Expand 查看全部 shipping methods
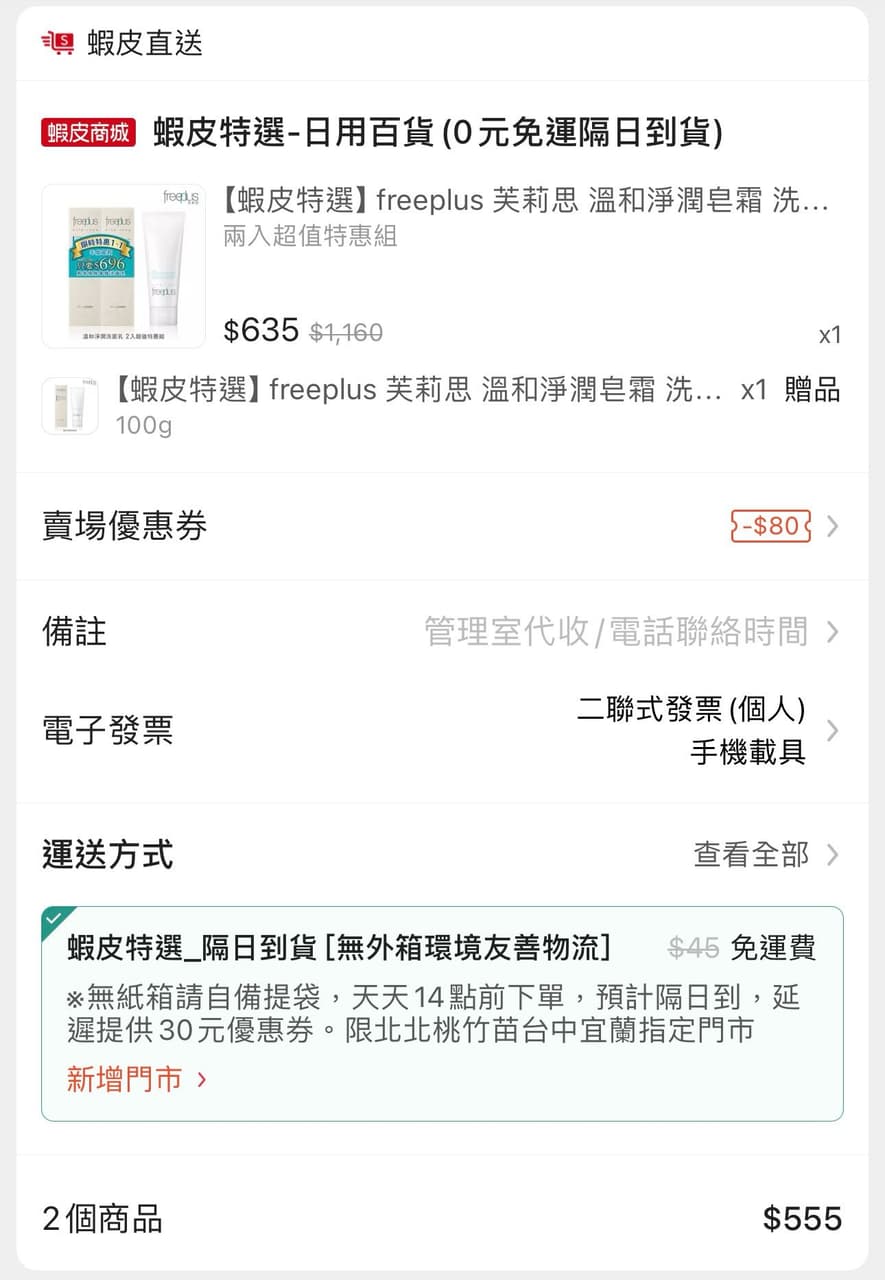This screenshot has width=885, height=1280. point(751,855)
